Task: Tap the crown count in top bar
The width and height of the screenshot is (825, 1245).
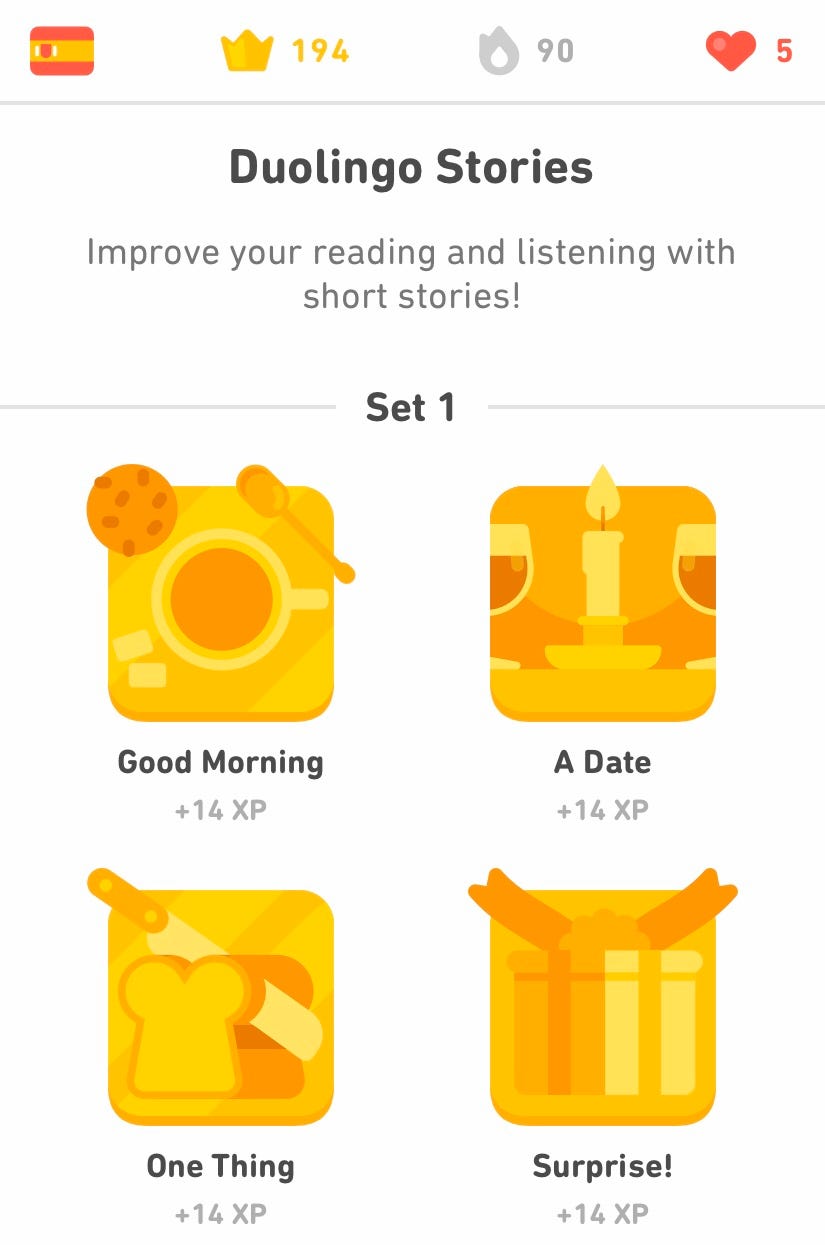Action: [x=285, y=51]
